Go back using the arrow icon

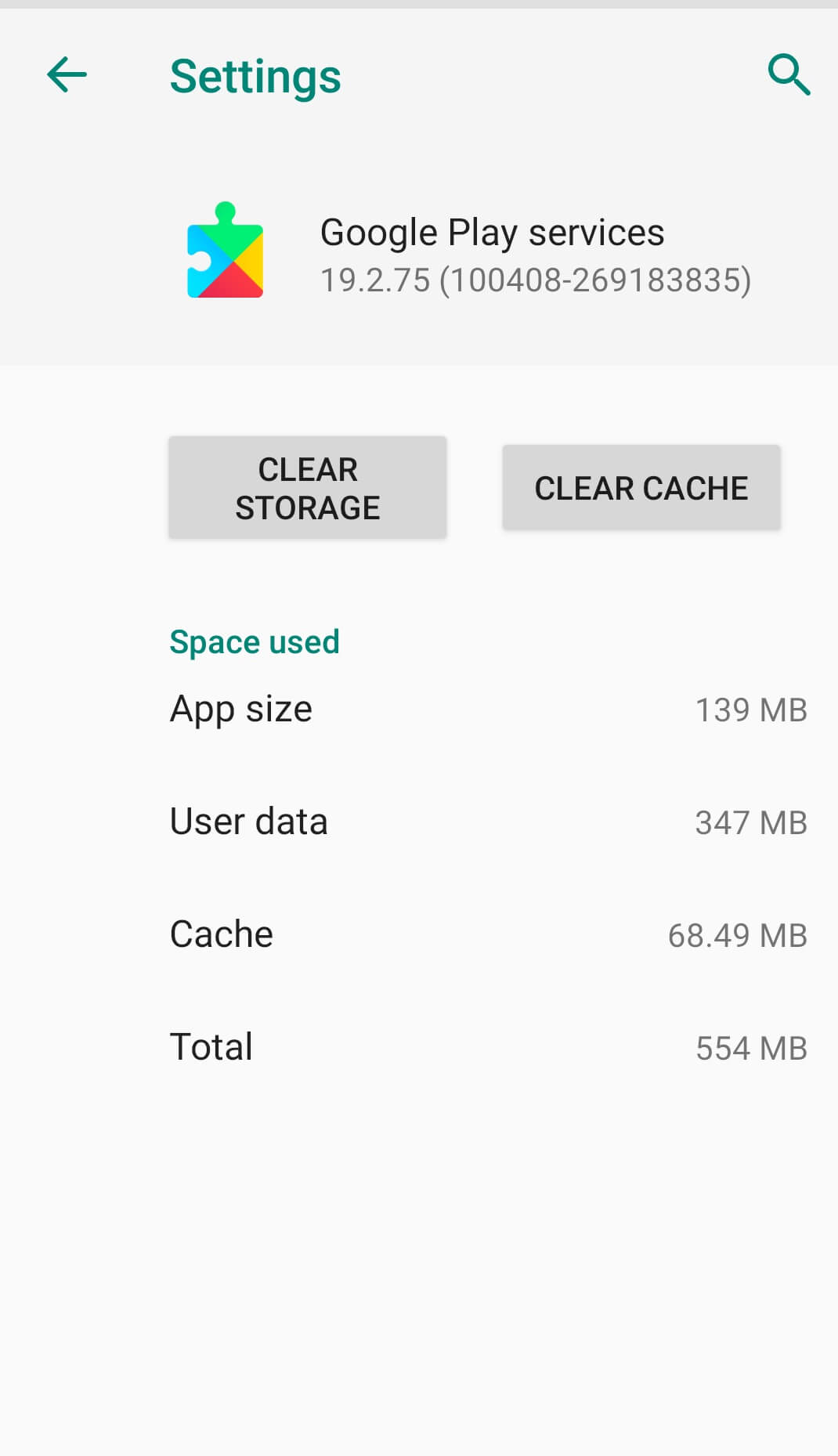point(67,75)
